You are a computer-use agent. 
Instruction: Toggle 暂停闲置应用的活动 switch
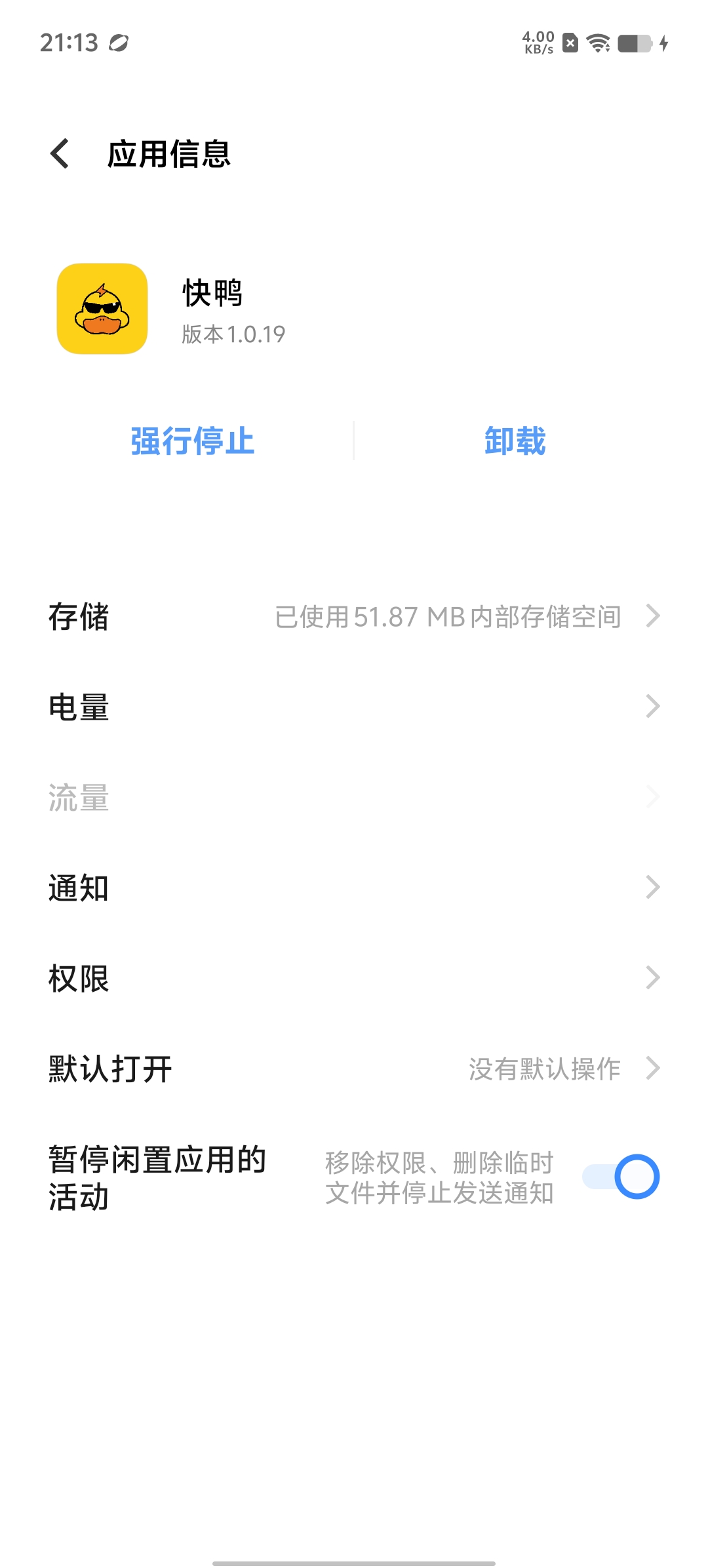[x=621, y=1177]
